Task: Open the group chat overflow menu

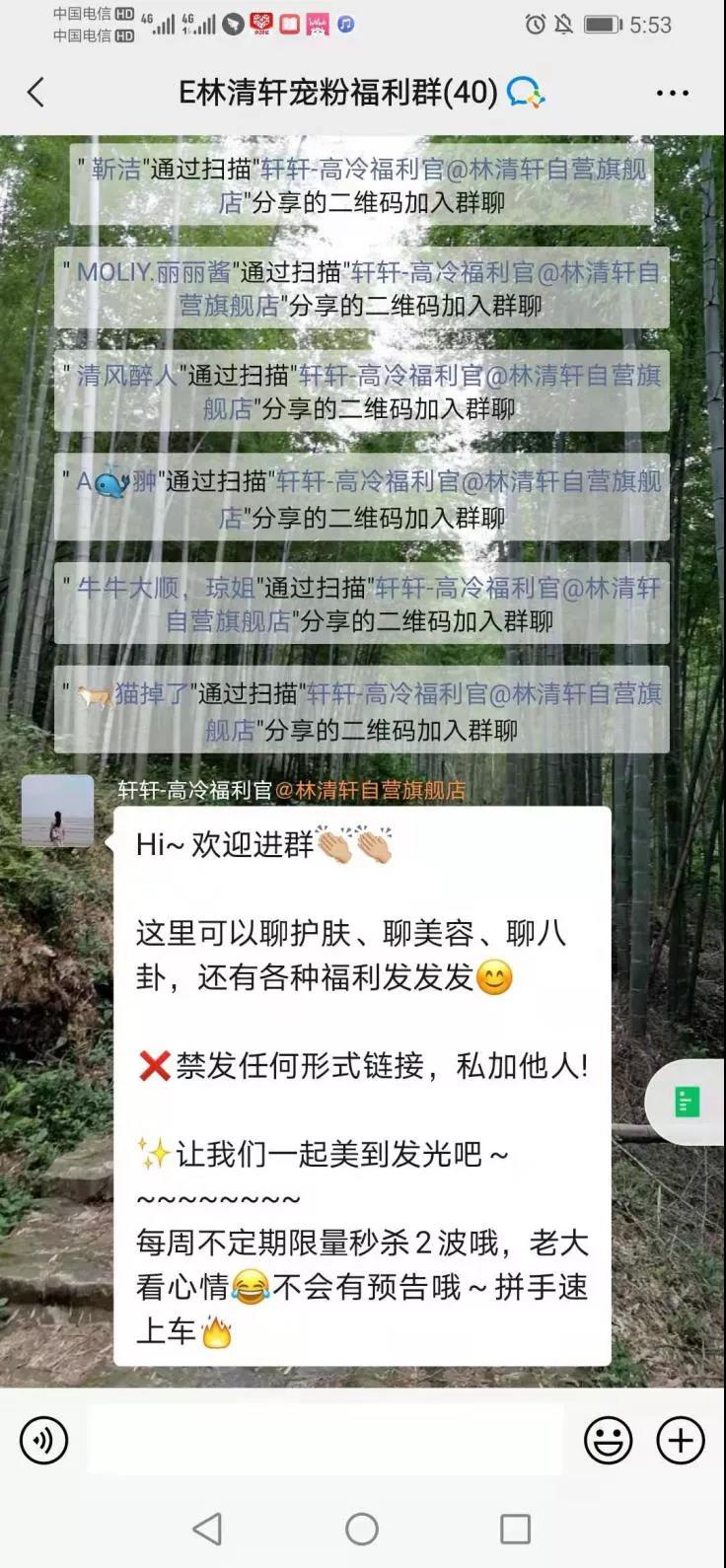Action: 672,94
